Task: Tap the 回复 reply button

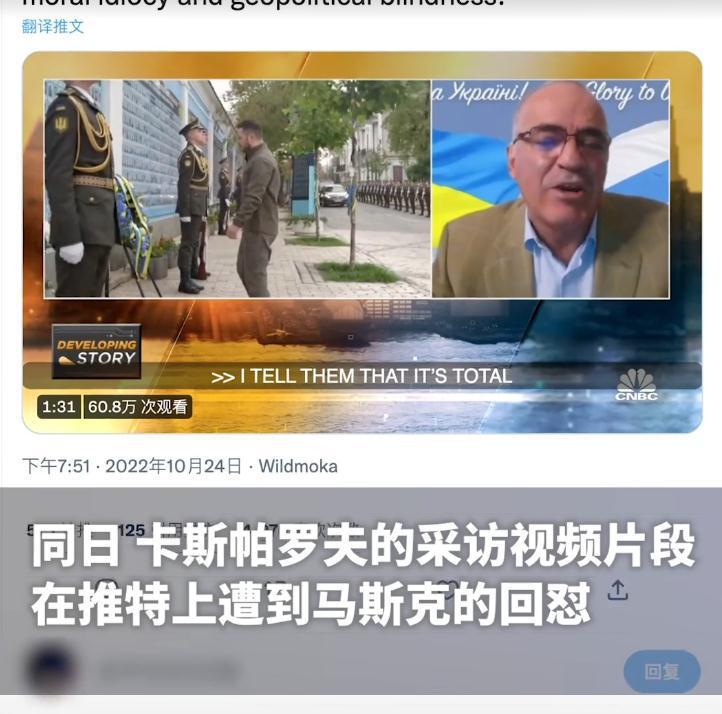Action: 661,672
